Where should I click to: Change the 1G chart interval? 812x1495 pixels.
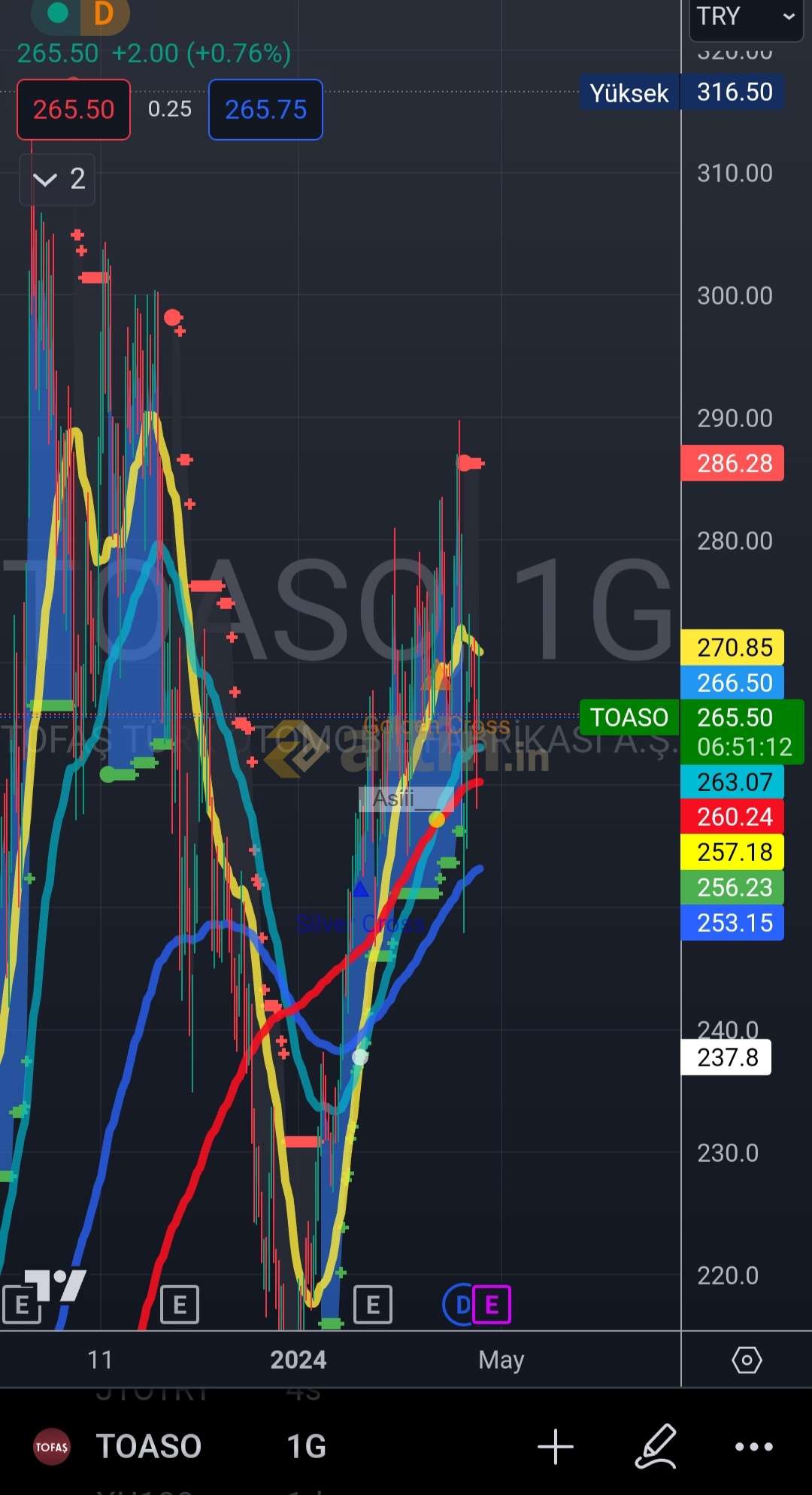pyautogui.click(x=306, y=1446)
